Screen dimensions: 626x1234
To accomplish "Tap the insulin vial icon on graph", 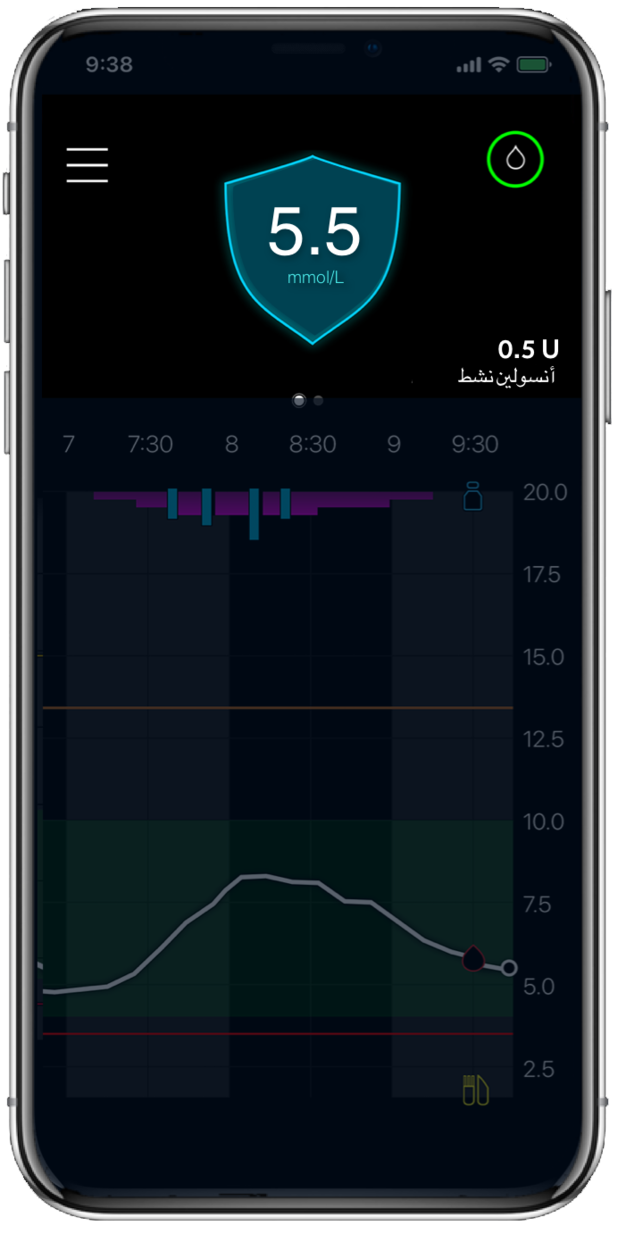I will 473,496.
